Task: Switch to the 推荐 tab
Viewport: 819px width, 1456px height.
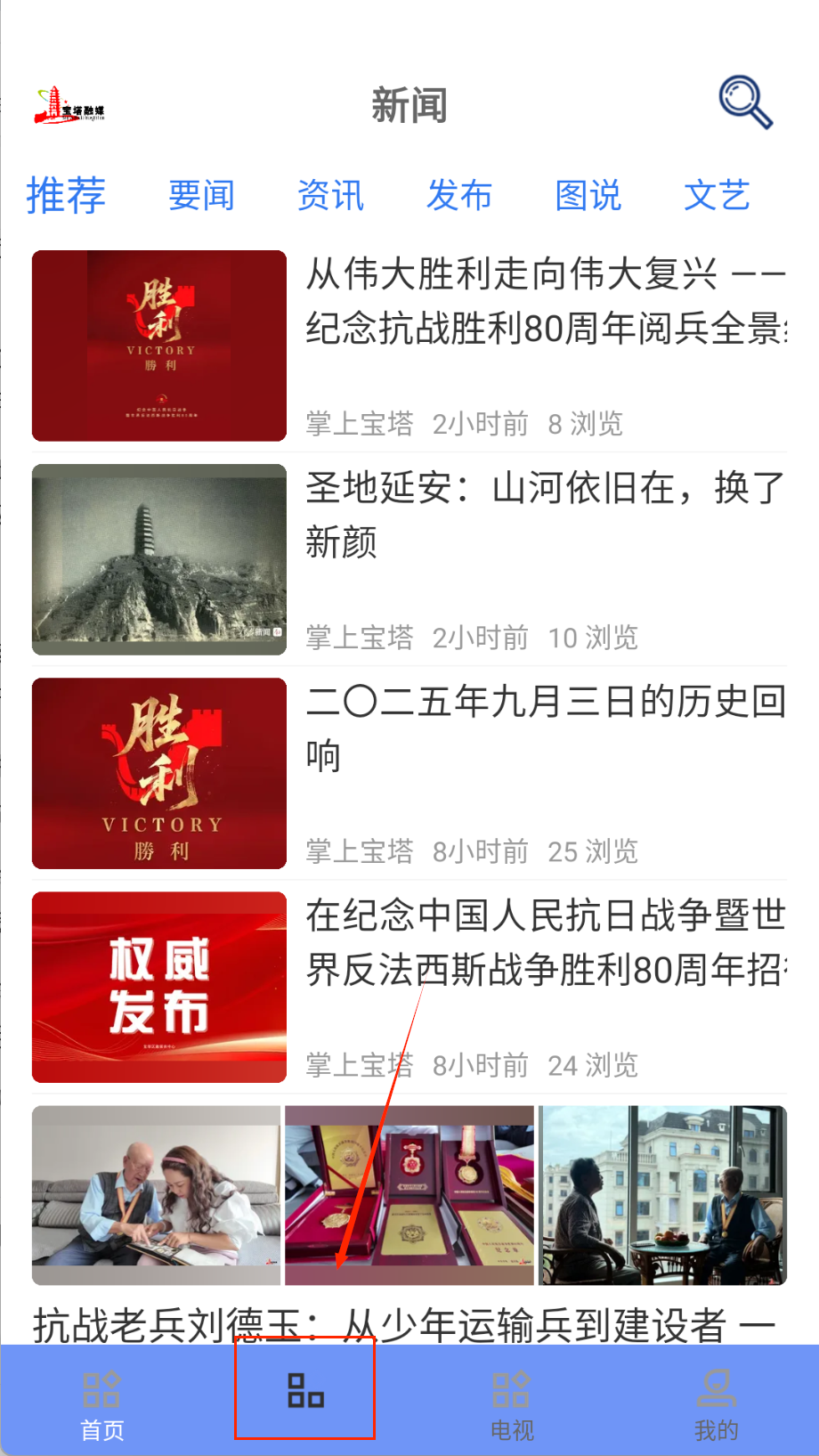Action: 66,196
